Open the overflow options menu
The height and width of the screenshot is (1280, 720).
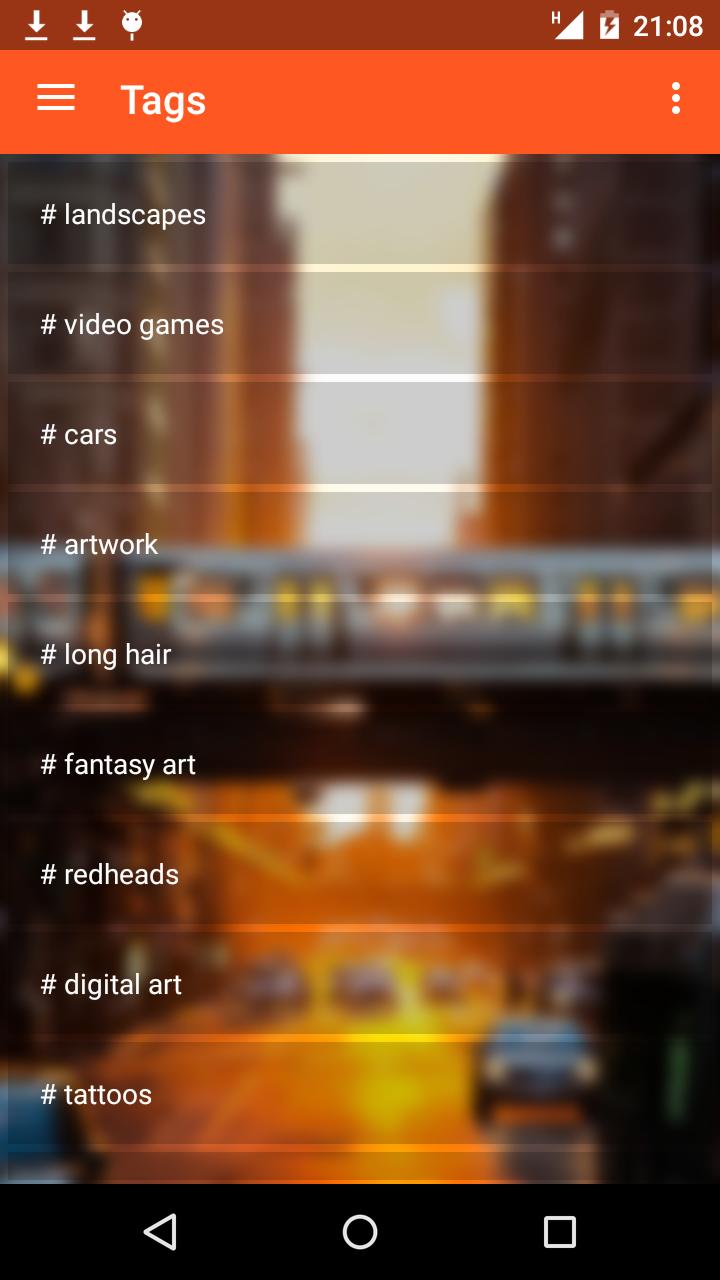click(676, 98)
